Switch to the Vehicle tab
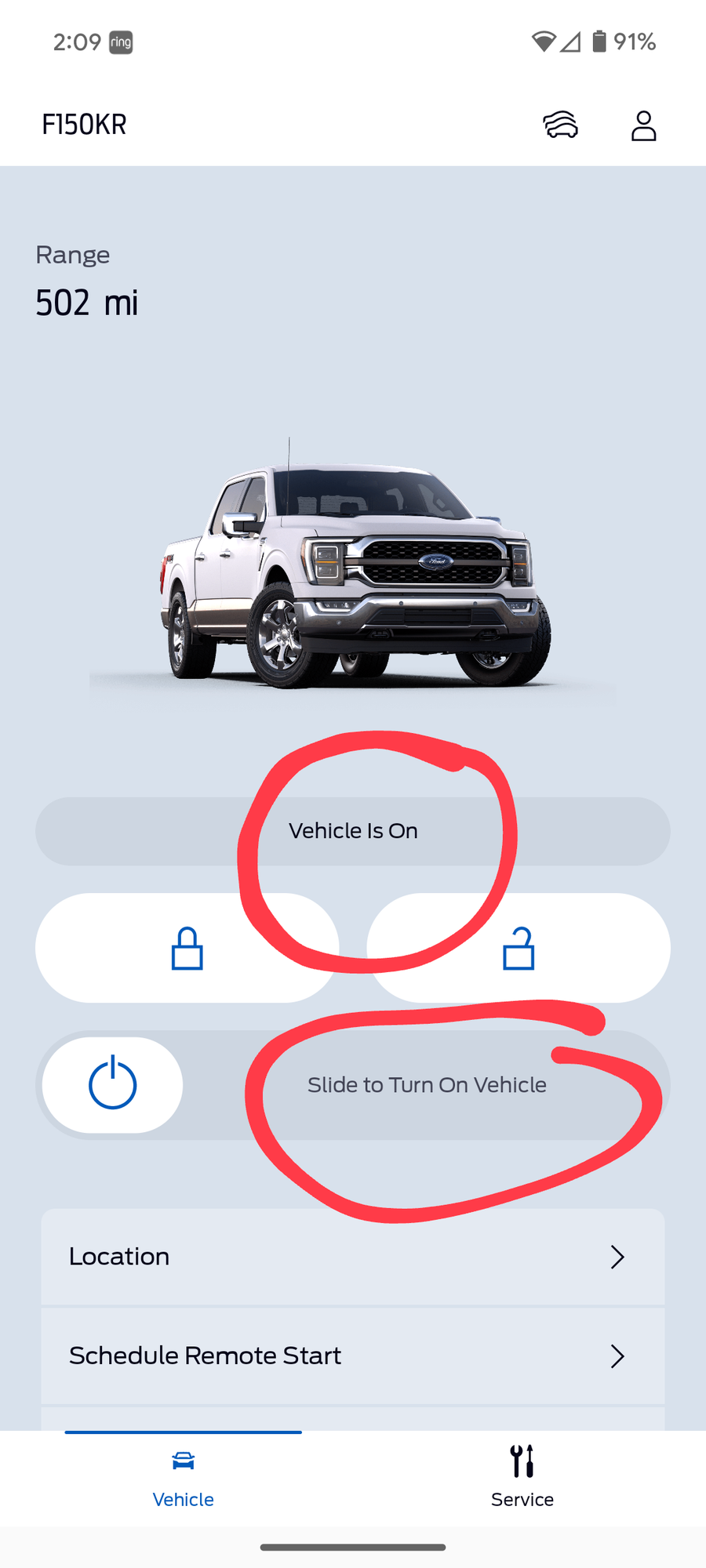 pos(183,1478)
